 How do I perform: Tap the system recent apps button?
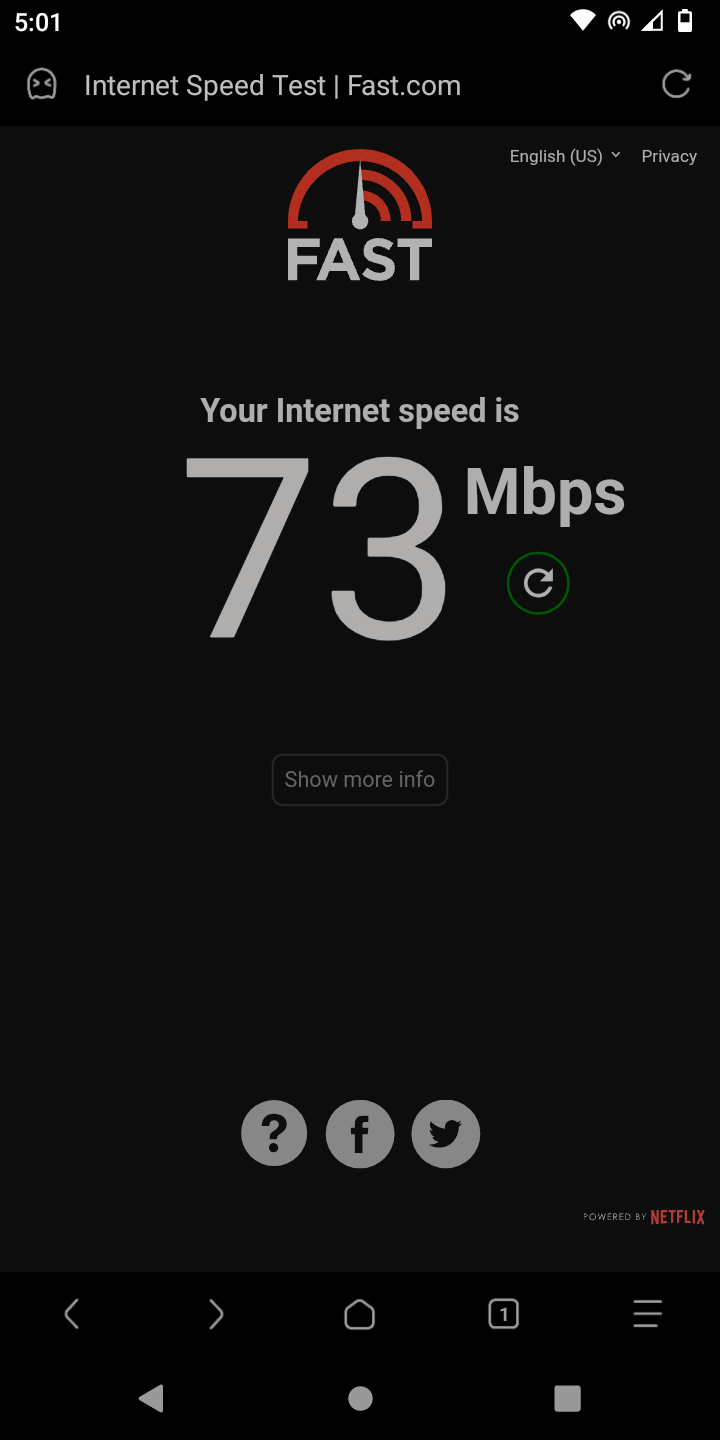[x=567, y=1398]
